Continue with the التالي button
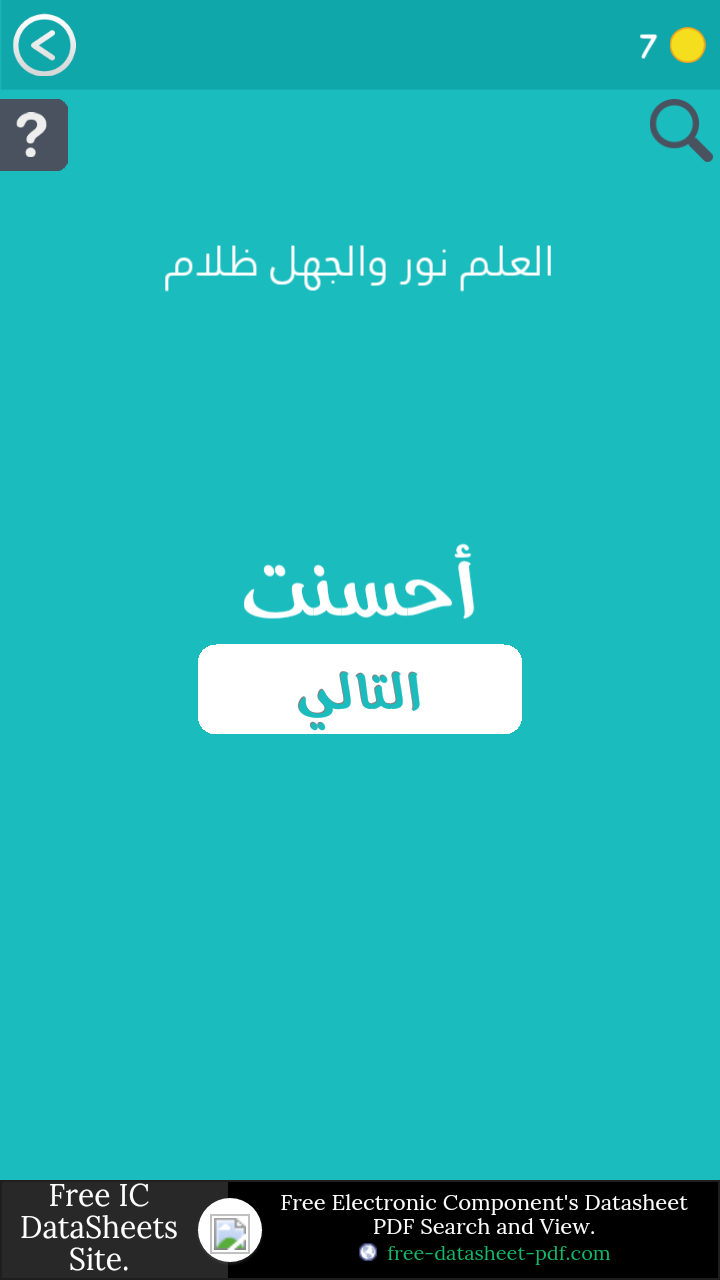The height and width of the screenshot is (1280, 720). (x=360, y=689)
